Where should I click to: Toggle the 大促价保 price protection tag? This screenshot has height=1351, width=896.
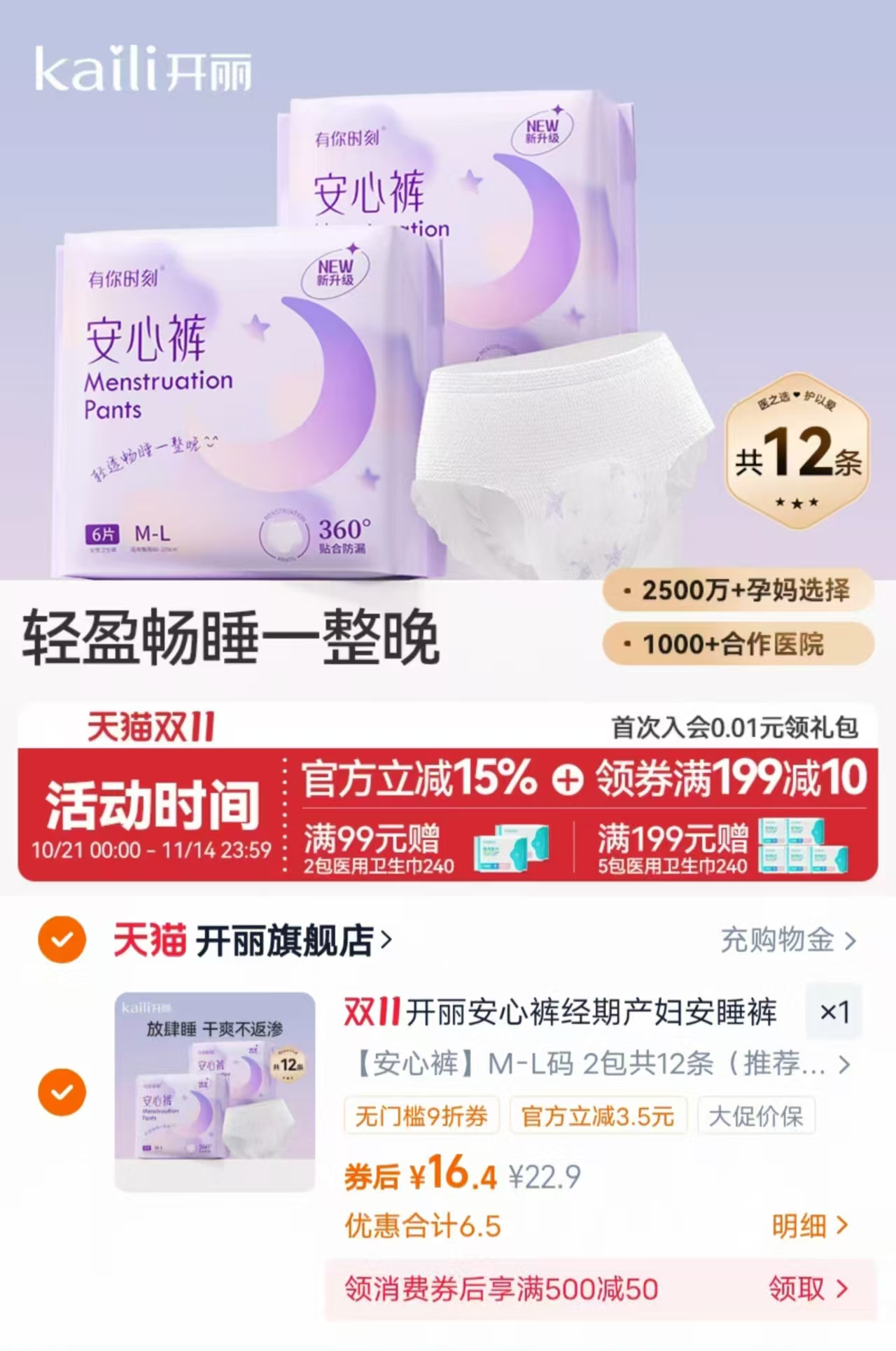coord(758,1117)
